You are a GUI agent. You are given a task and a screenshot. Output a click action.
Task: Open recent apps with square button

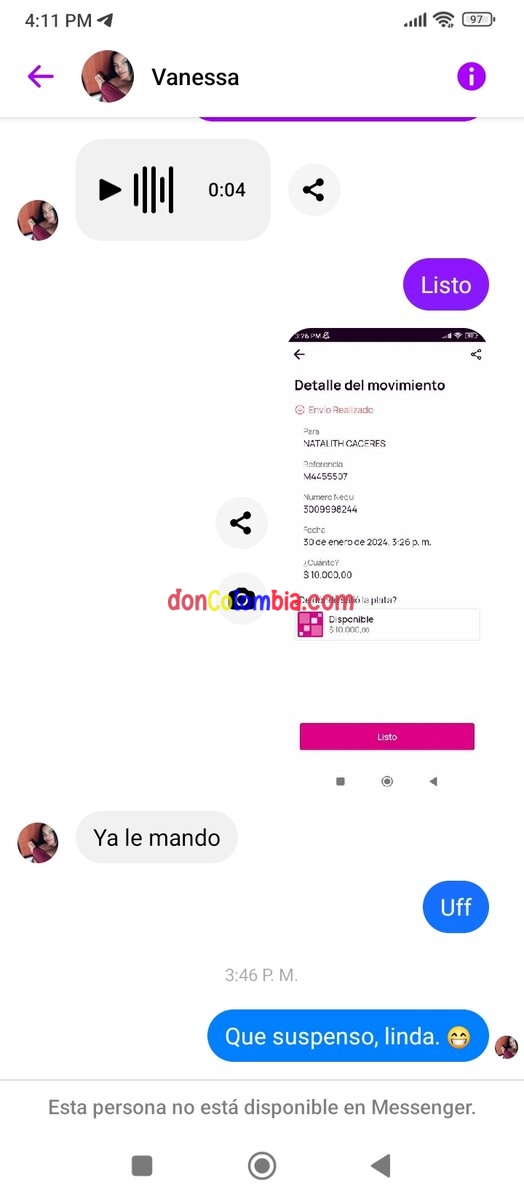click(142, 1165)
